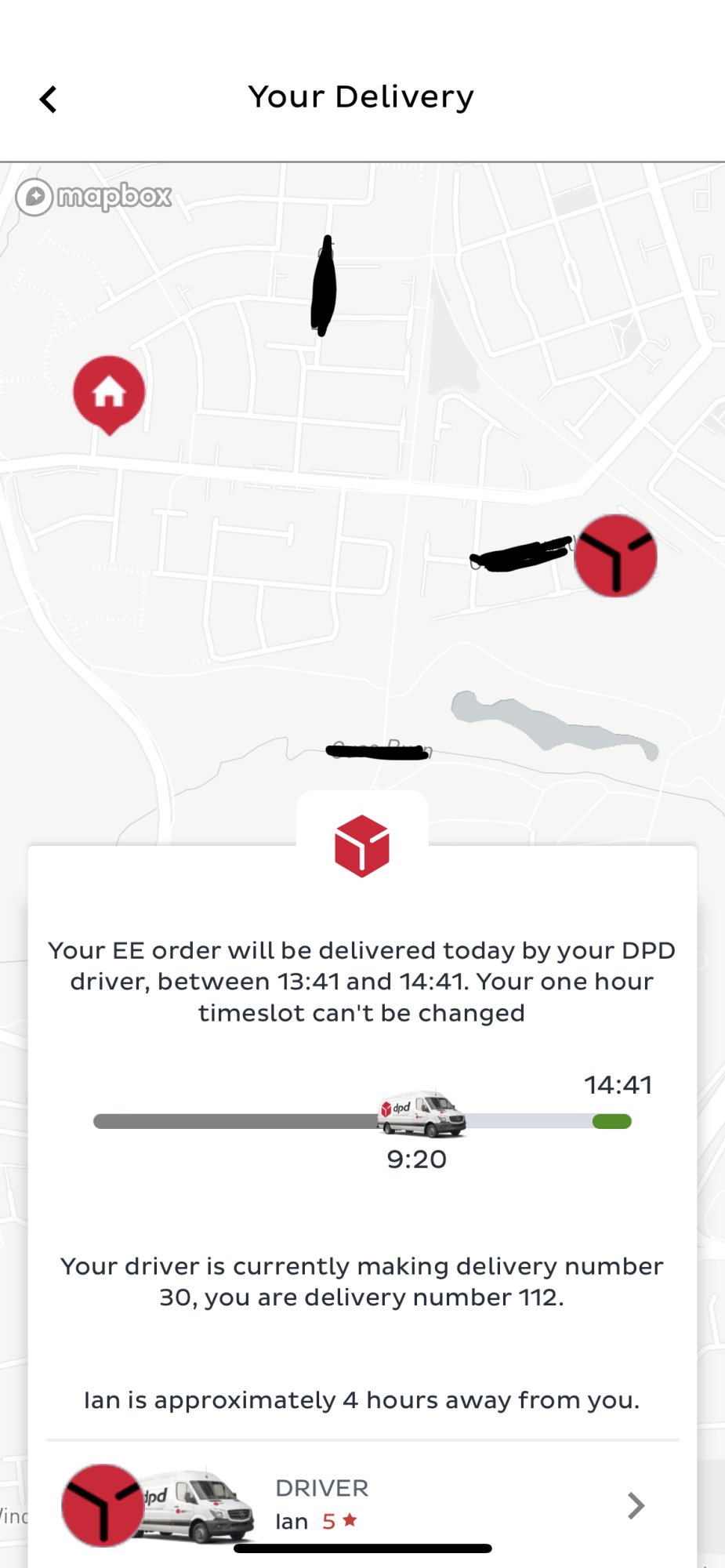This screenshot has height=1568, width=725.
Task: Tap the home destination pin on map
Action: pyautogui.click(x=109, y=393)
